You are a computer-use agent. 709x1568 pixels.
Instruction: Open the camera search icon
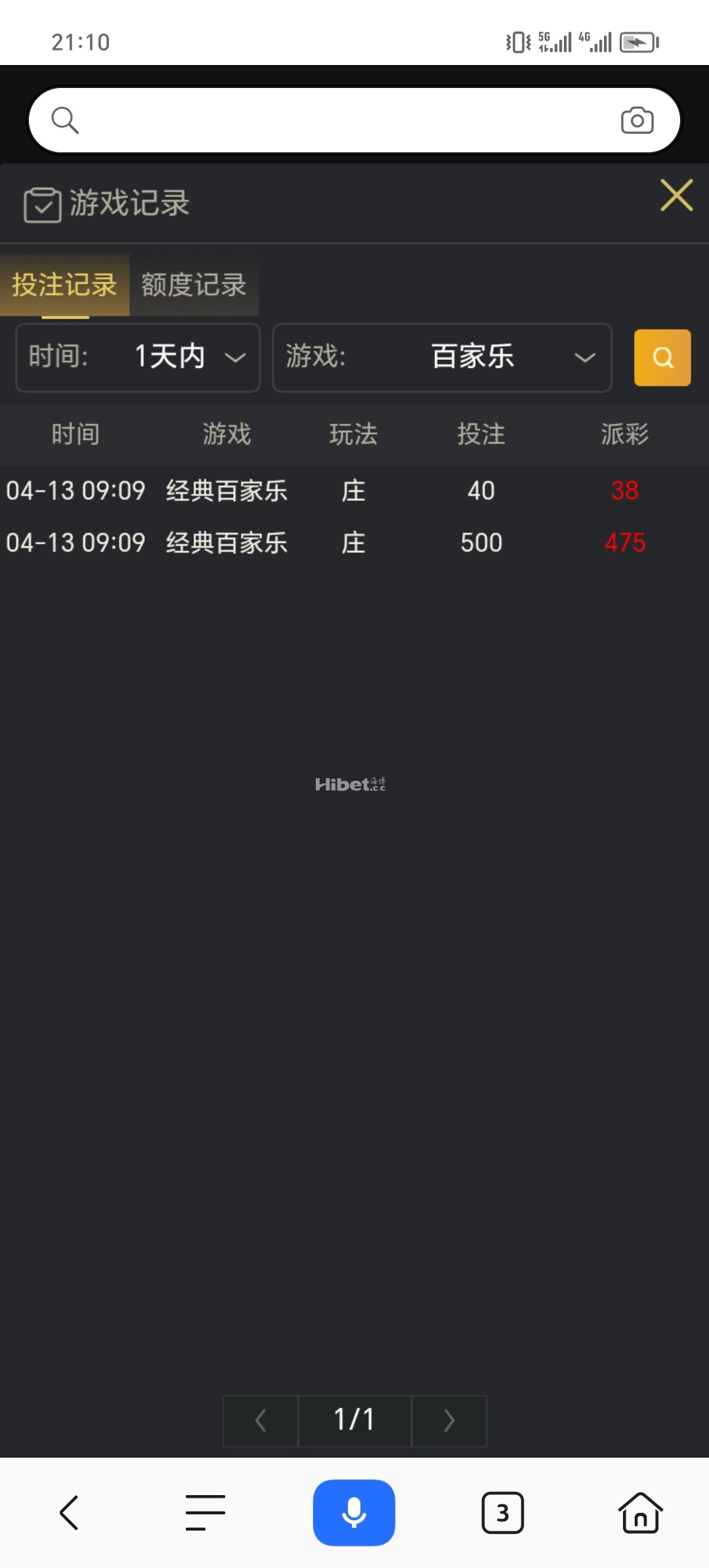(x=637, y=120)
